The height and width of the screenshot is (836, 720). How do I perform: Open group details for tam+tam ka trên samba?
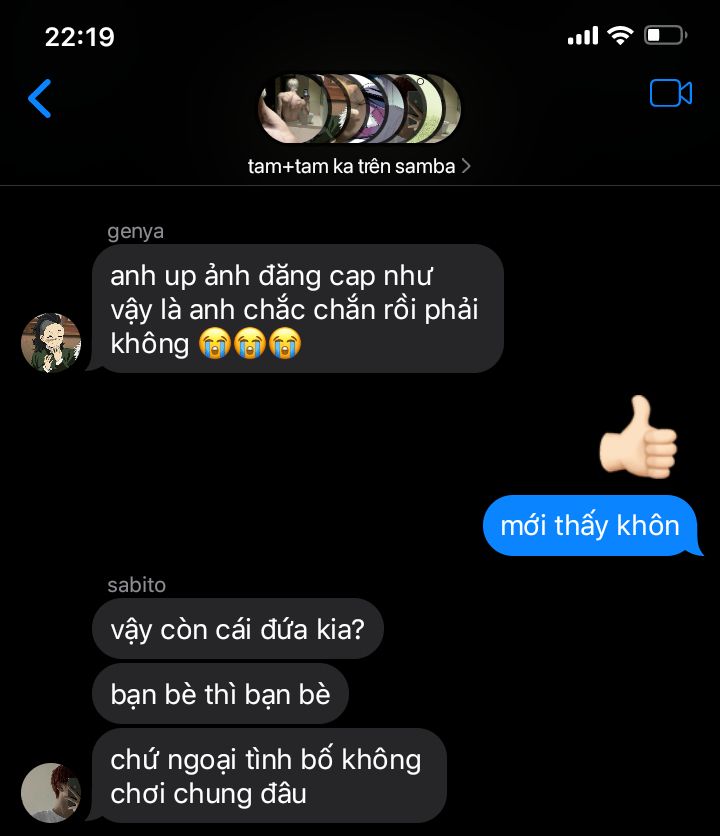(359, 166)
